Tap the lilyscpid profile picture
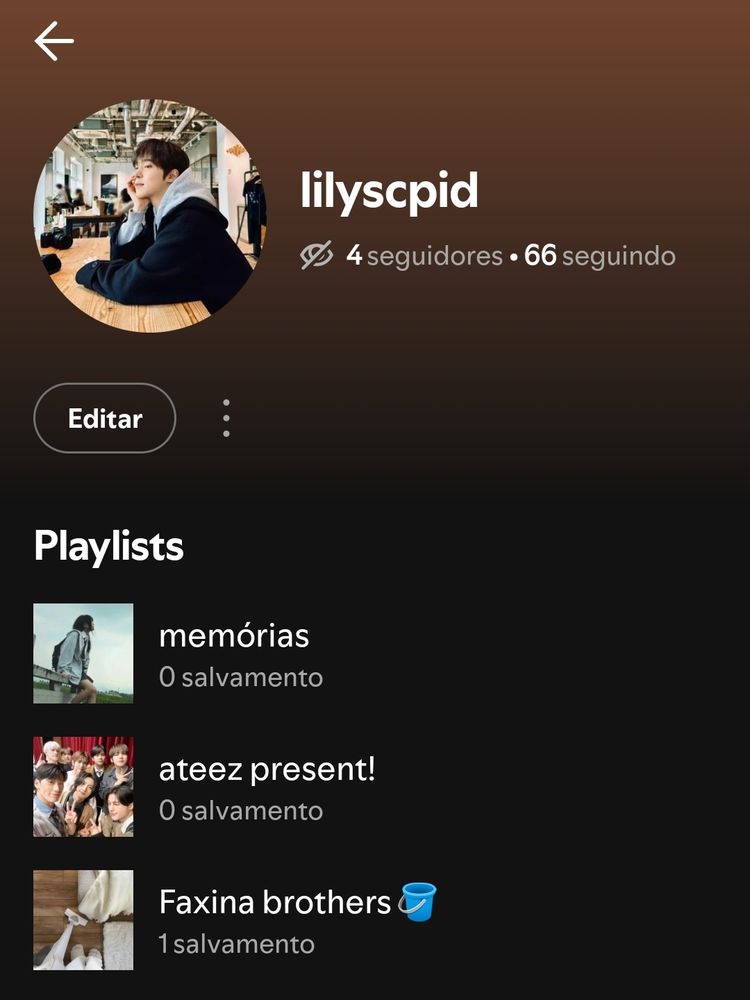 150,215
